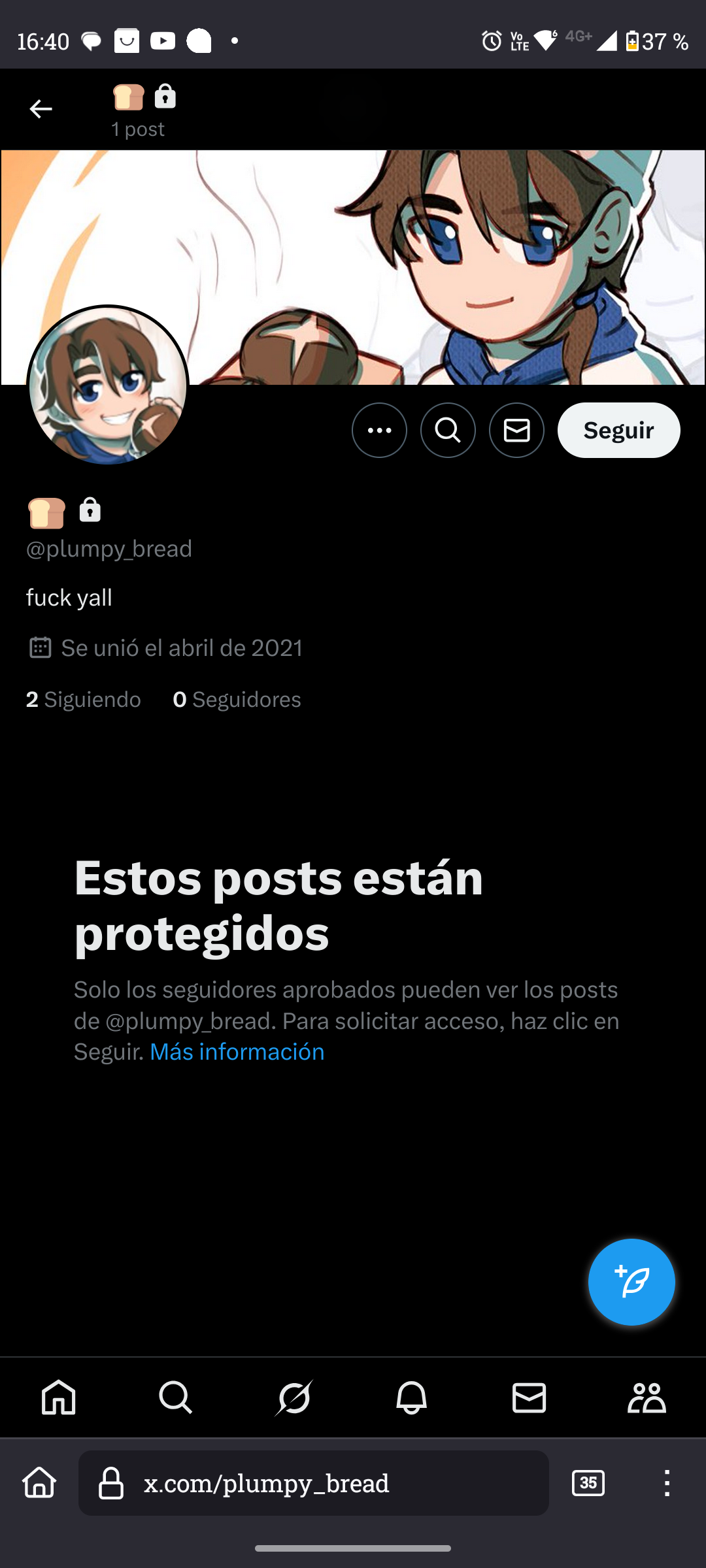706x1568 pixels.
Task: Open the browser tab switcher
Action: 588,1484
